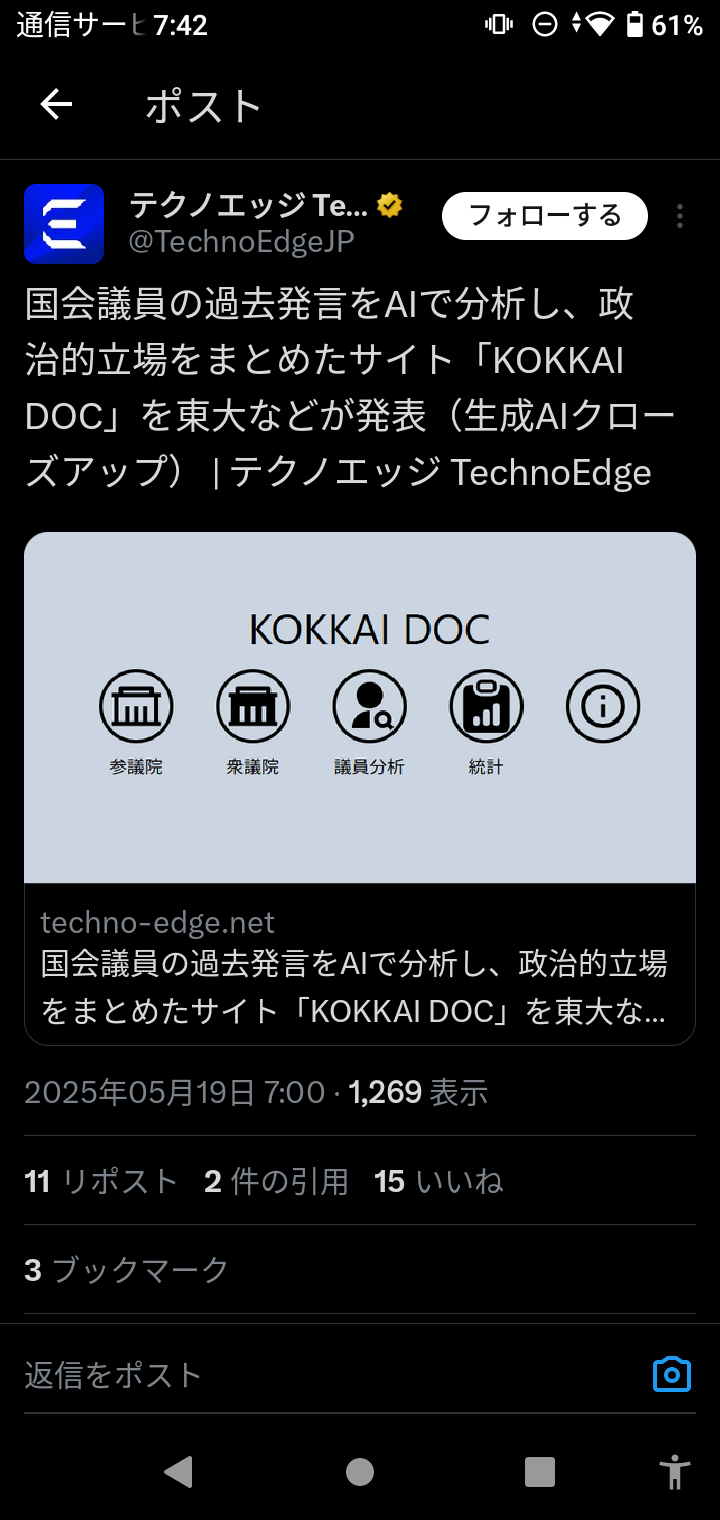This screenshot has width=720, height=1520.
Task: Follow the テクノエッジ account
Action: click(x=545, y=216)
